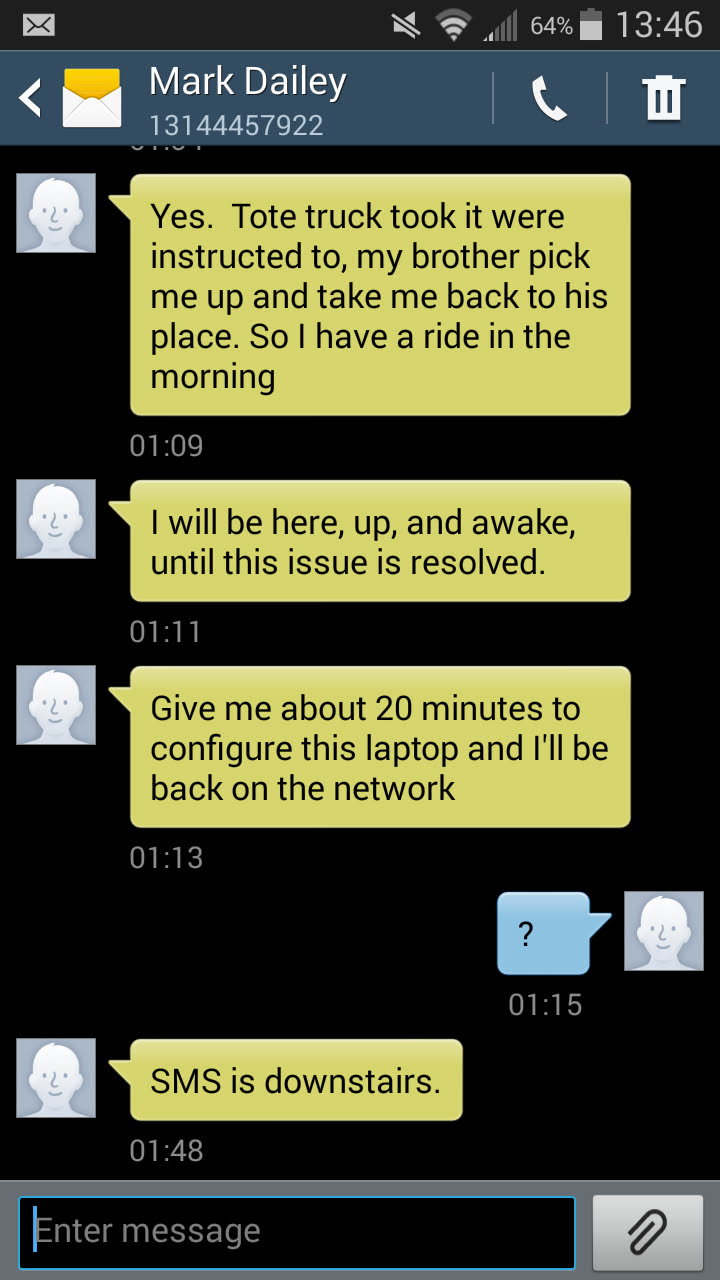Attach a file with the paperclip

pos(647,1232)
